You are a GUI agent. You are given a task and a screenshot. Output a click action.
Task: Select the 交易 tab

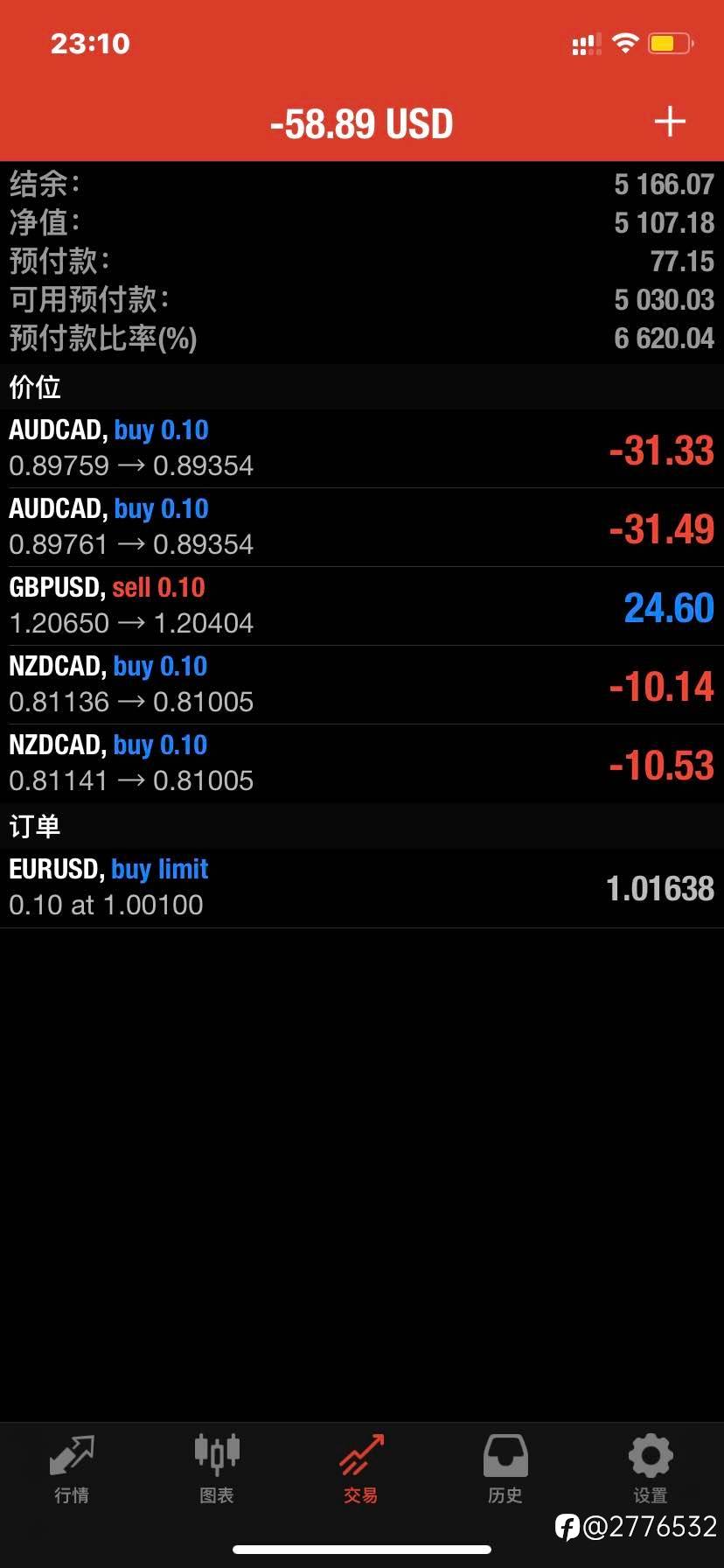[361, 1469]
